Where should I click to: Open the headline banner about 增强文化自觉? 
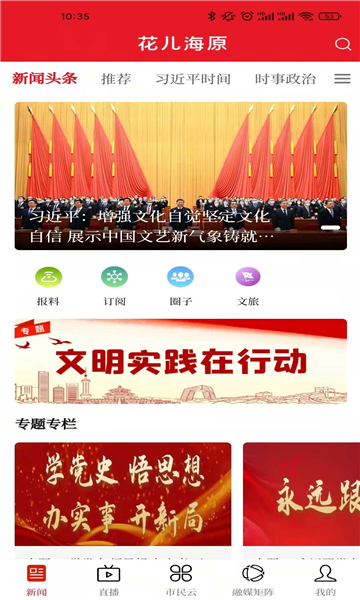pos(181,176)
